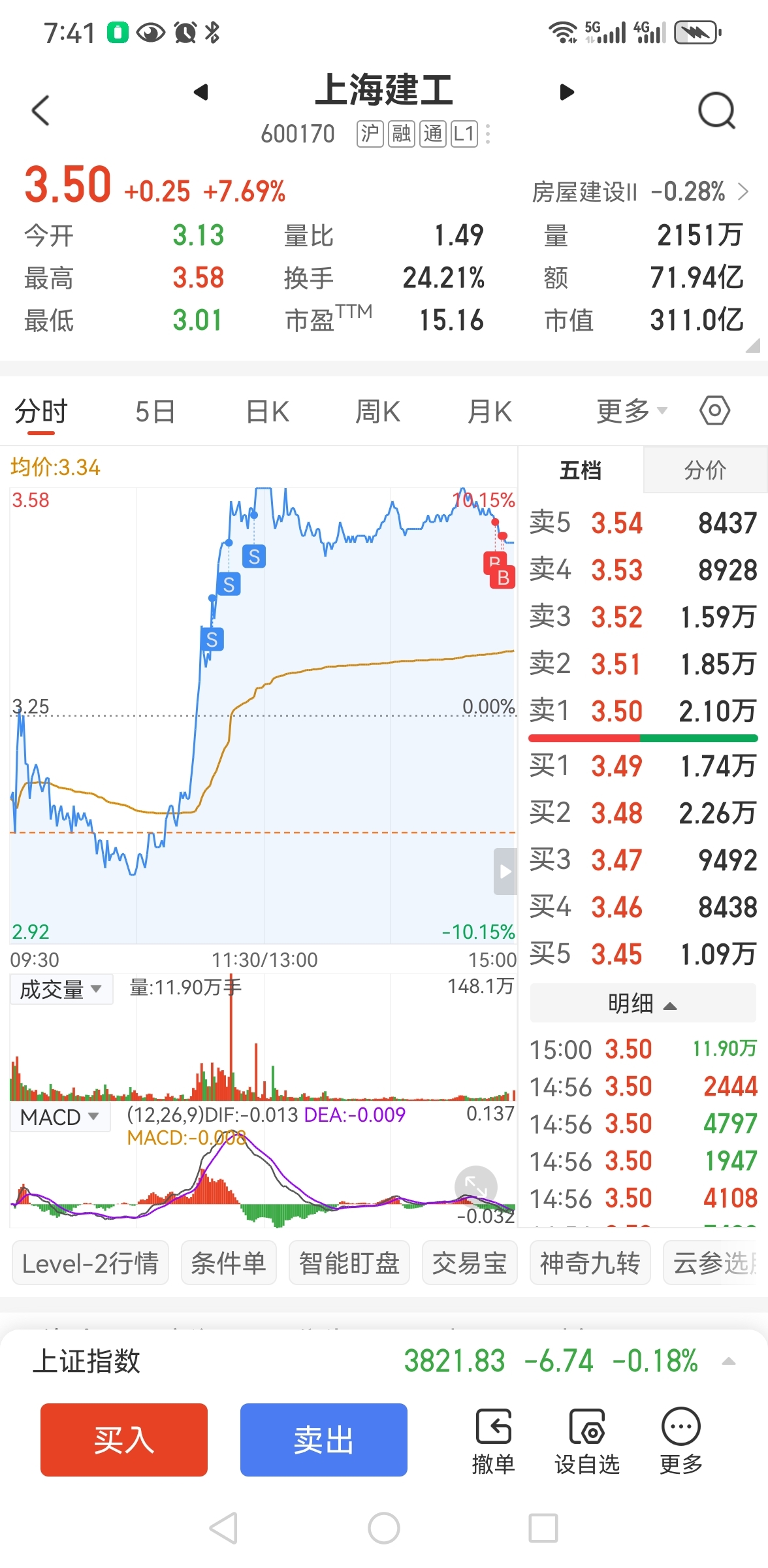768x1568 pixels.
Task: Tap the red 买入 button
Action: 124,1440
